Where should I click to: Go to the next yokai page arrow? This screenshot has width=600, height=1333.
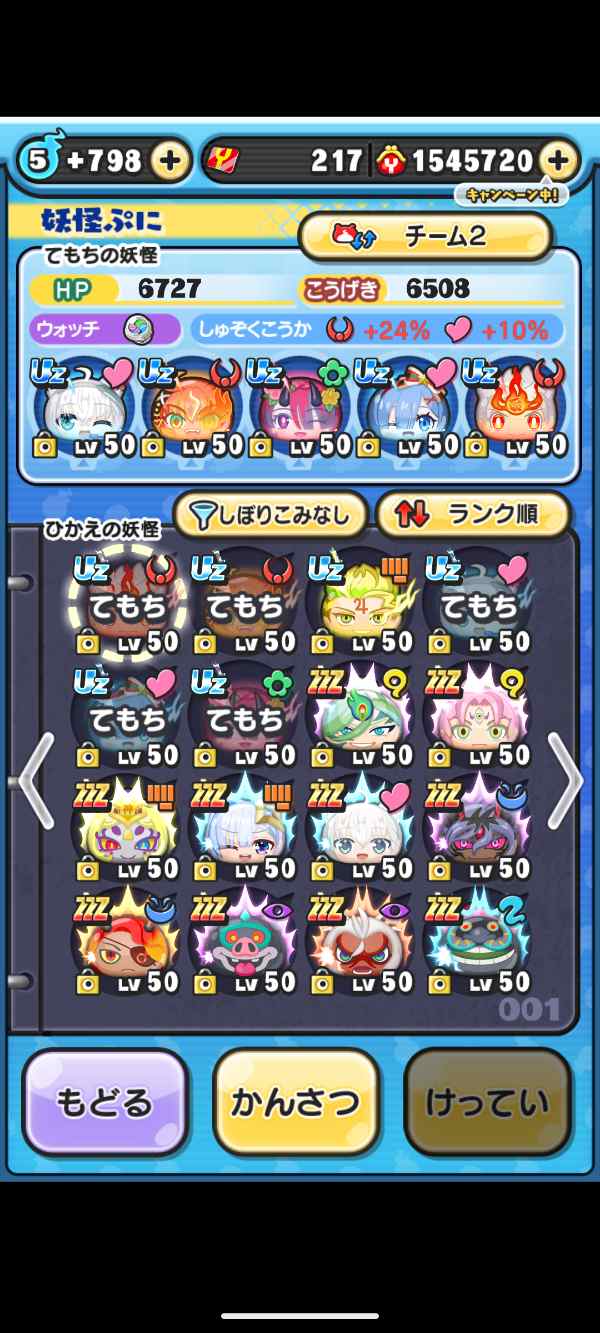563,780
